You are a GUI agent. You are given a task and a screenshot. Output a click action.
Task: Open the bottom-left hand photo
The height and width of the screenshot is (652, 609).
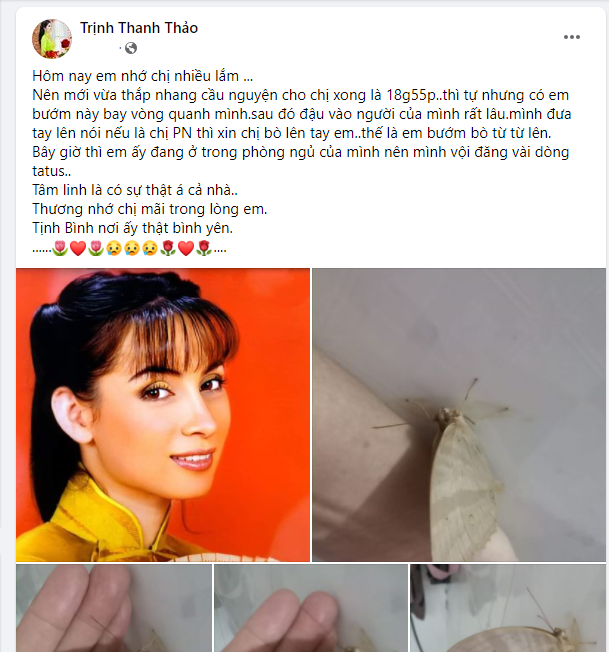112,608
